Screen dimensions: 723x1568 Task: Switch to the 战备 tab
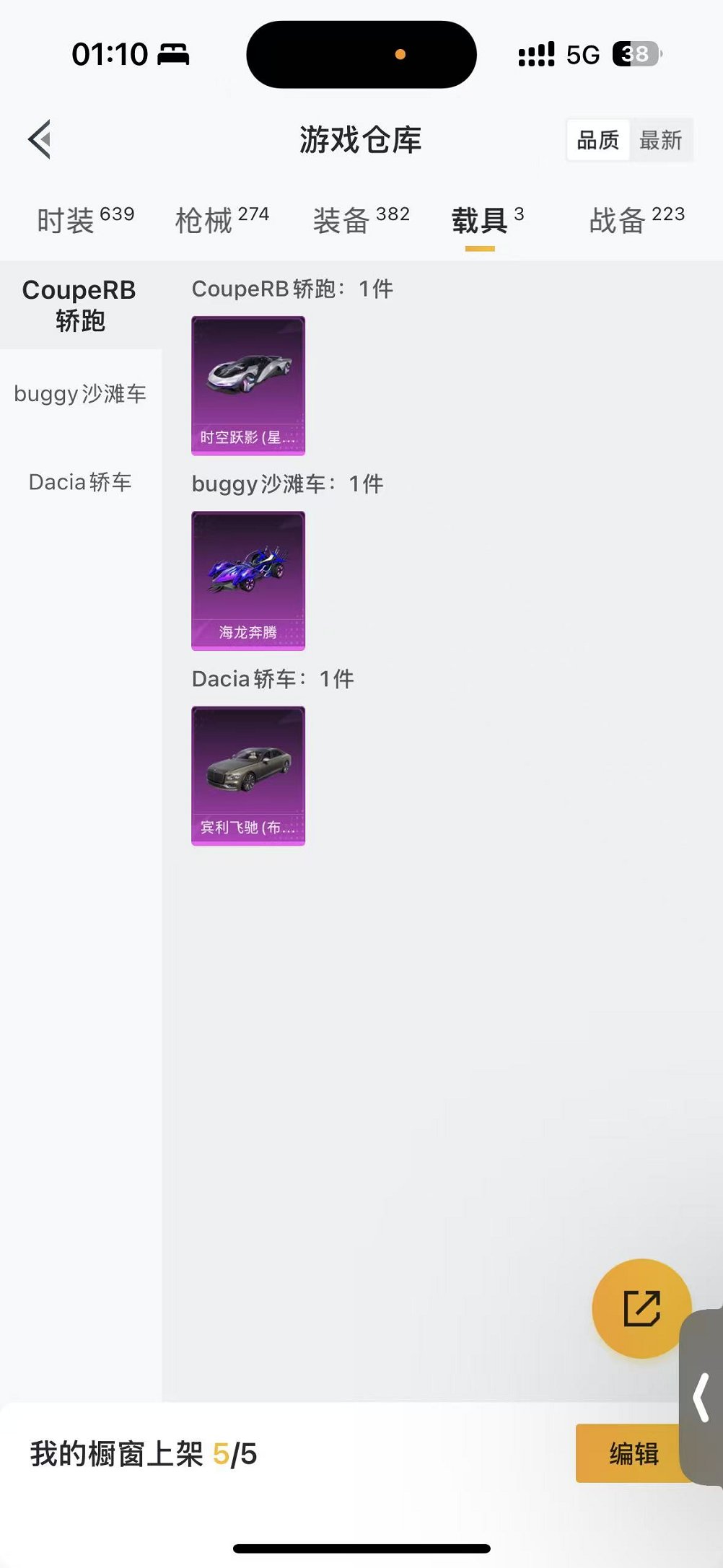coord(636,219)
